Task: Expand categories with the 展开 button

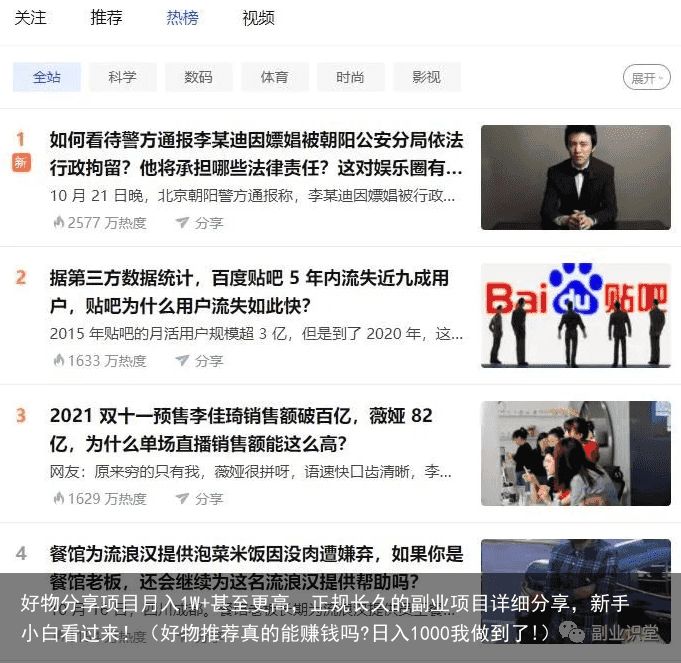Action: point(646,77)
